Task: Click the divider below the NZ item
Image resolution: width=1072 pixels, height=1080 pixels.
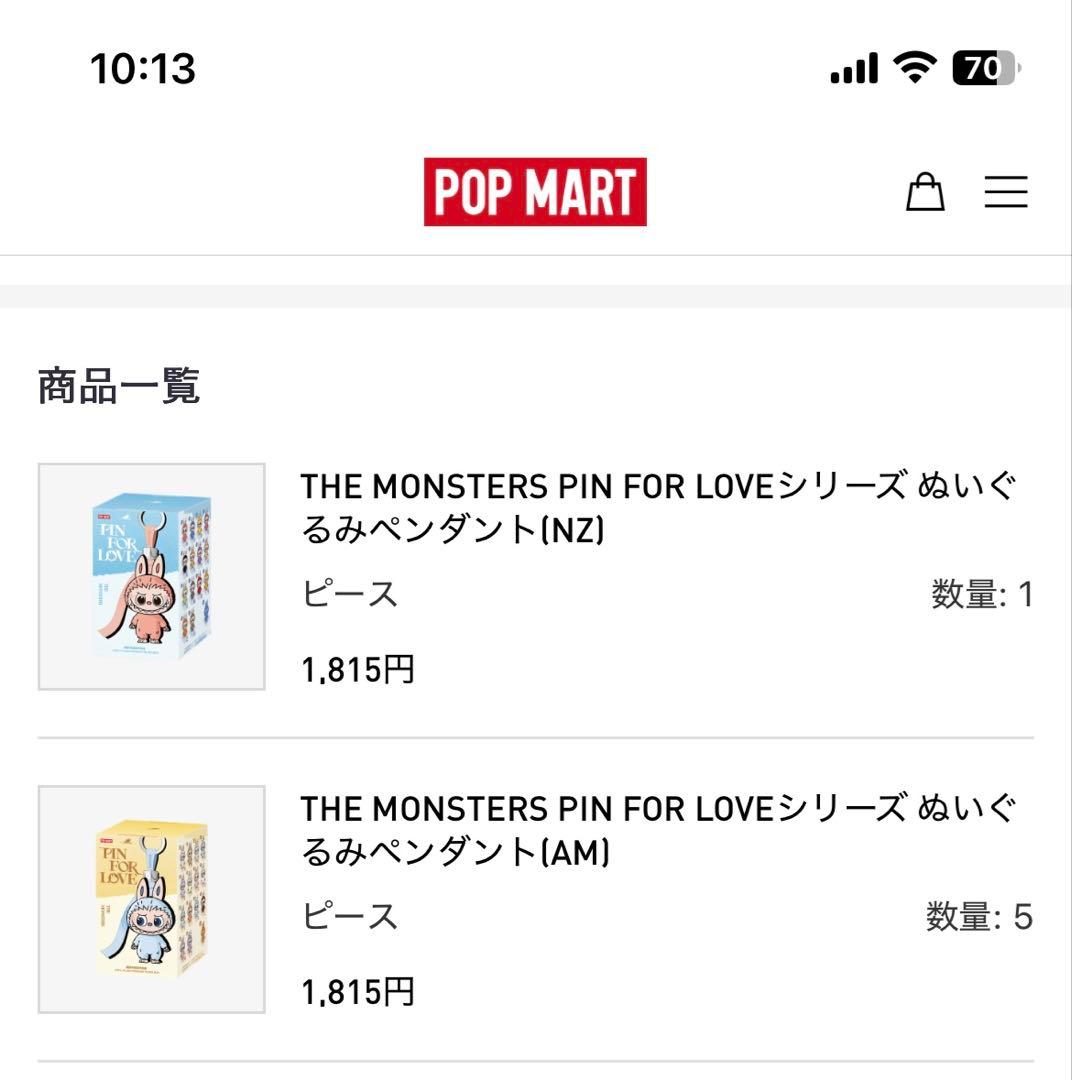Action: click(x=536, y=737)
